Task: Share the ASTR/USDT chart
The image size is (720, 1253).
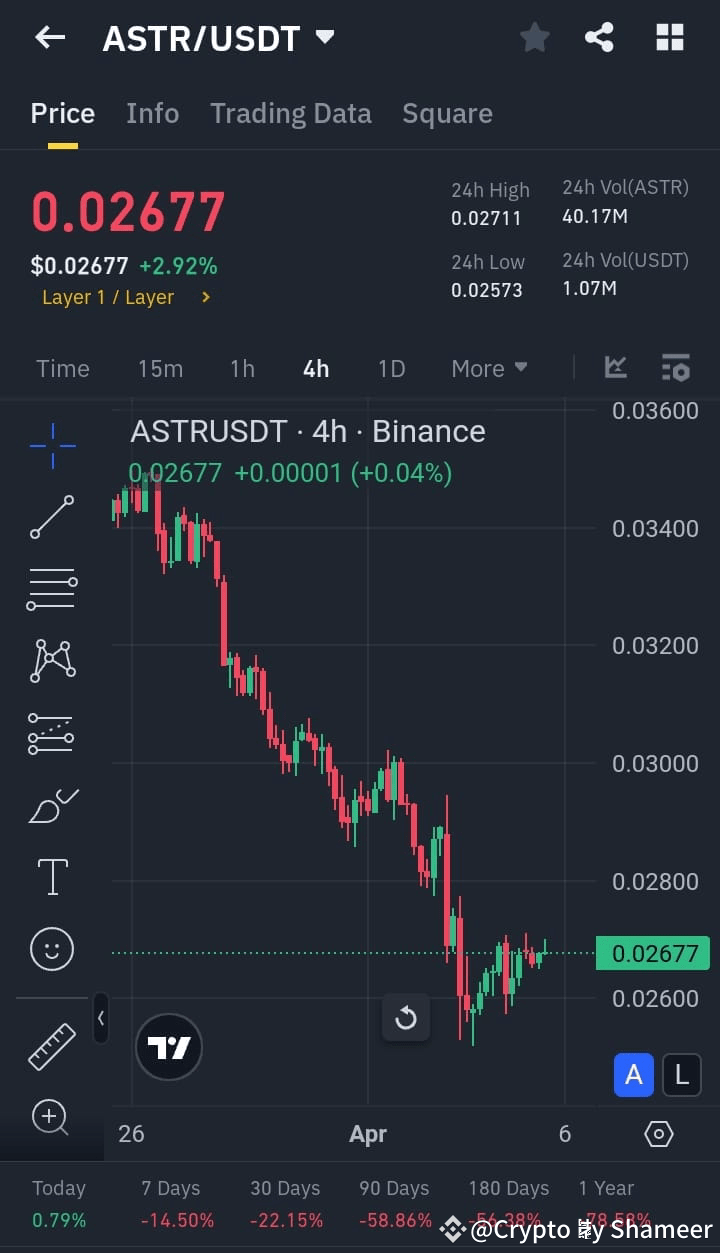Action: point(600,36)
